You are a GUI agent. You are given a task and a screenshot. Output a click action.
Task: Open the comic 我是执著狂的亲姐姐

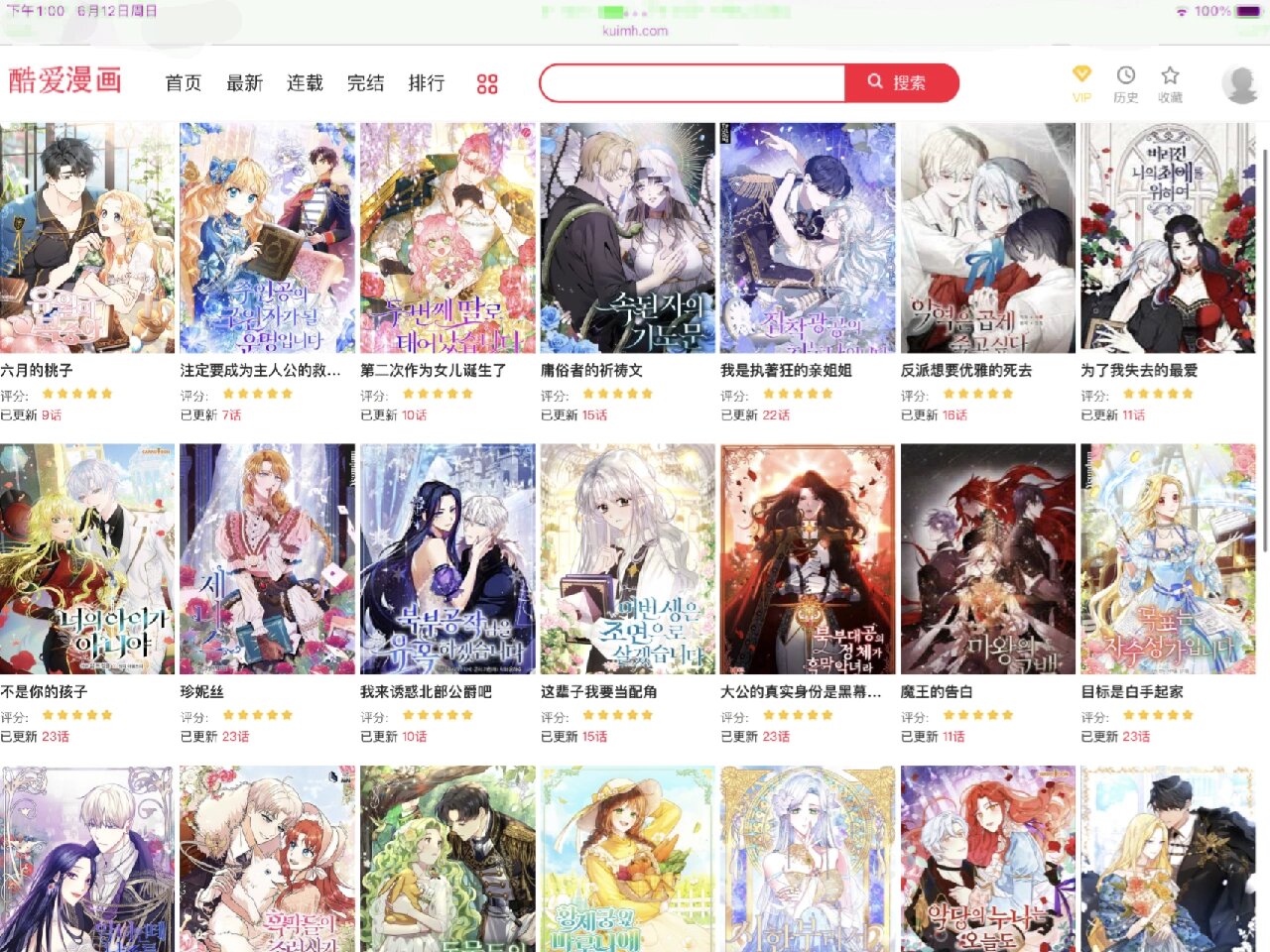808,238
